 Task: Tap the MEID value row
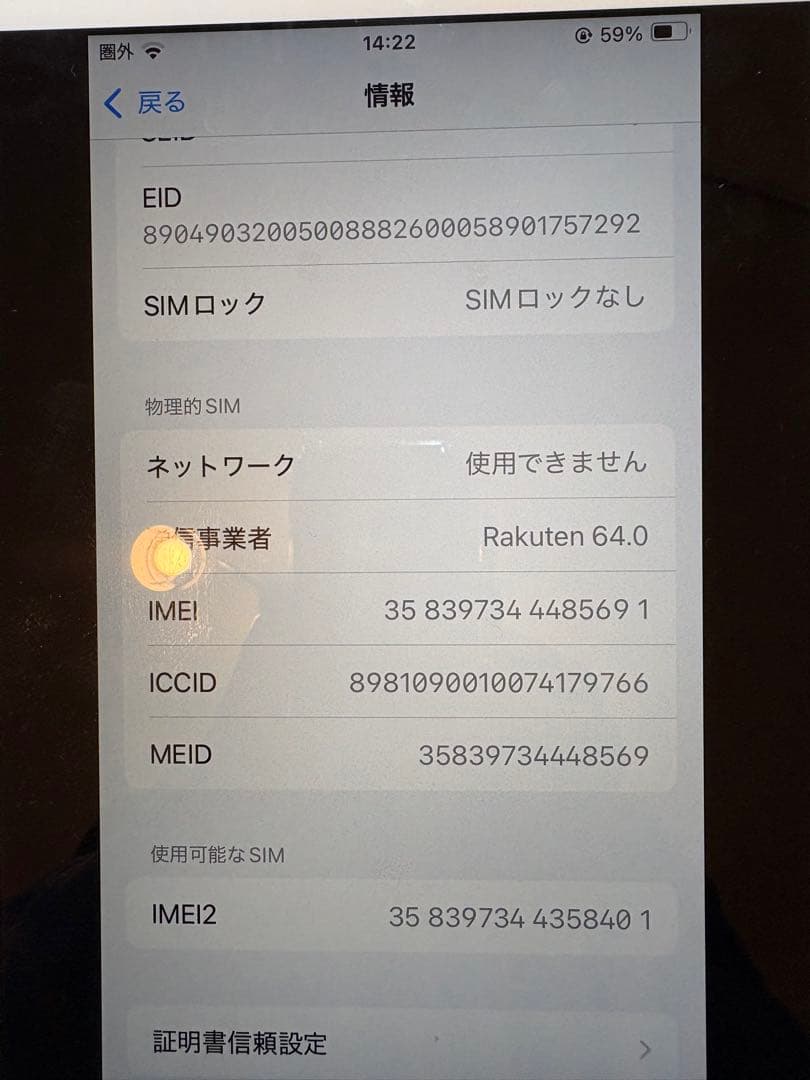tap(400, 754)
